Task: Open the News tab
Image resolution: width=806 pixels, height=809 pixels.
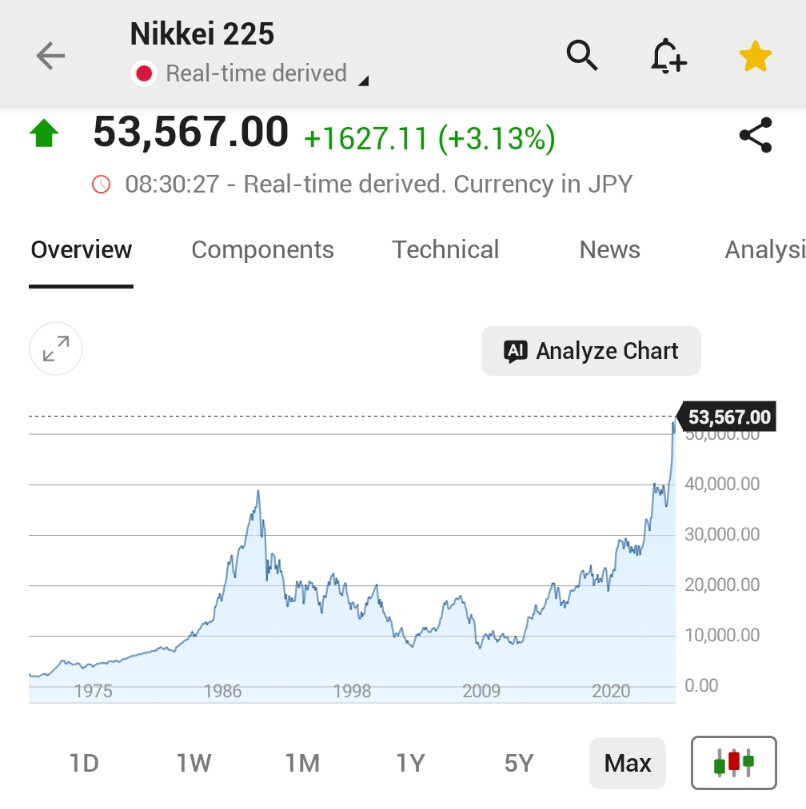Action: click(609, 250)
